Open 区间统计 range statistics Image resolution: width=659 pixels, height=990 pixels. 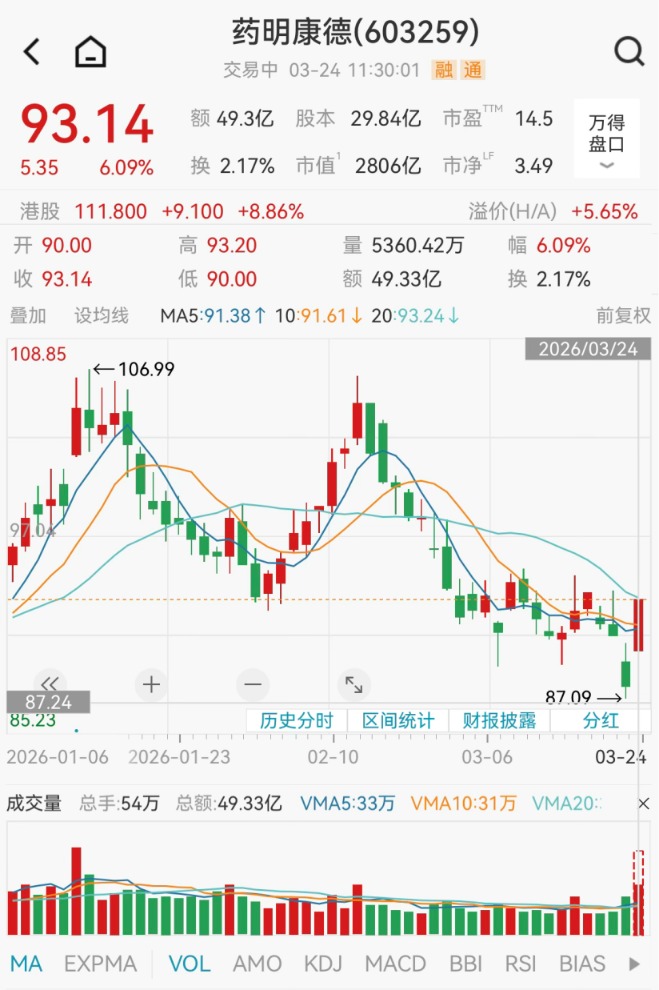[398, 720]
